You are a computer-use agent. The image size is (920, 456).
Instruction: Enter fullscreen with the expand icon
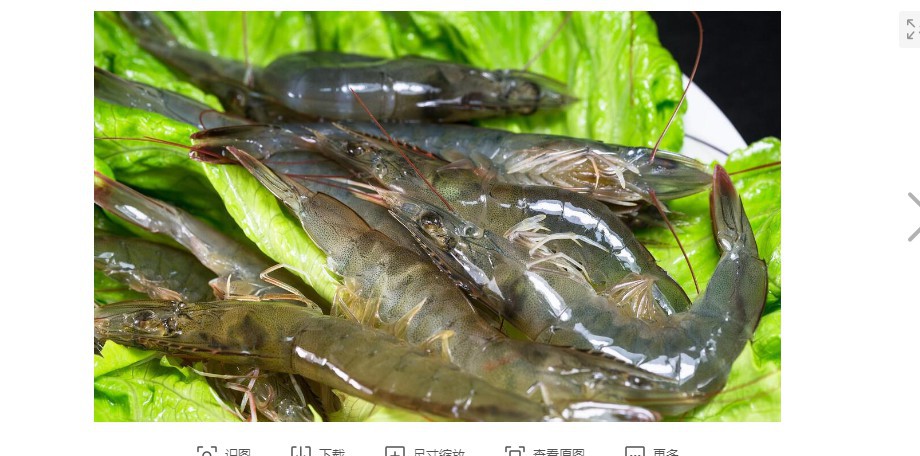(911, 30)
